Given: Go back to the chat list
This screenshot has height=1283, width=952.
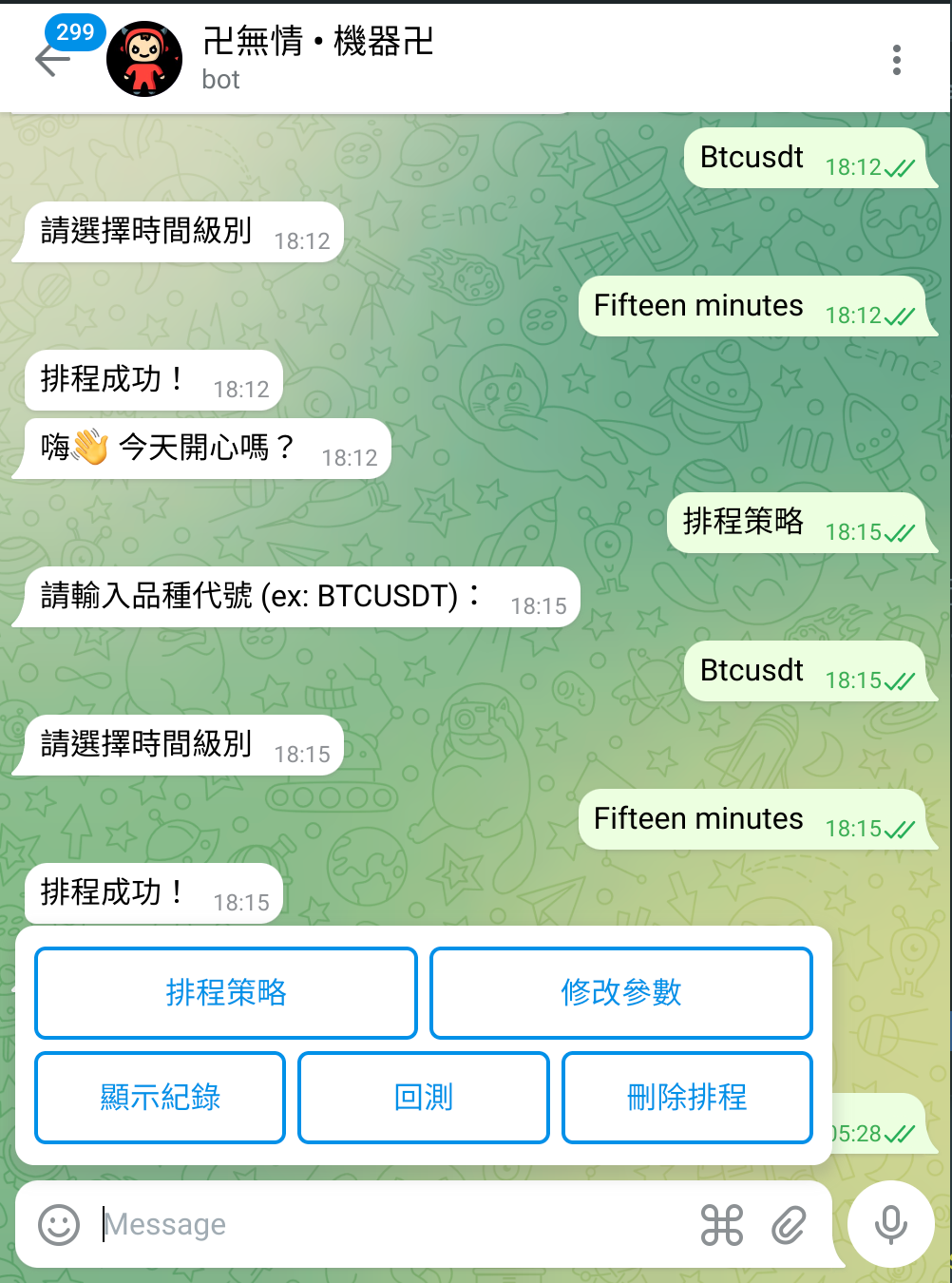Looking at the screenshot, I should [51, 60].
